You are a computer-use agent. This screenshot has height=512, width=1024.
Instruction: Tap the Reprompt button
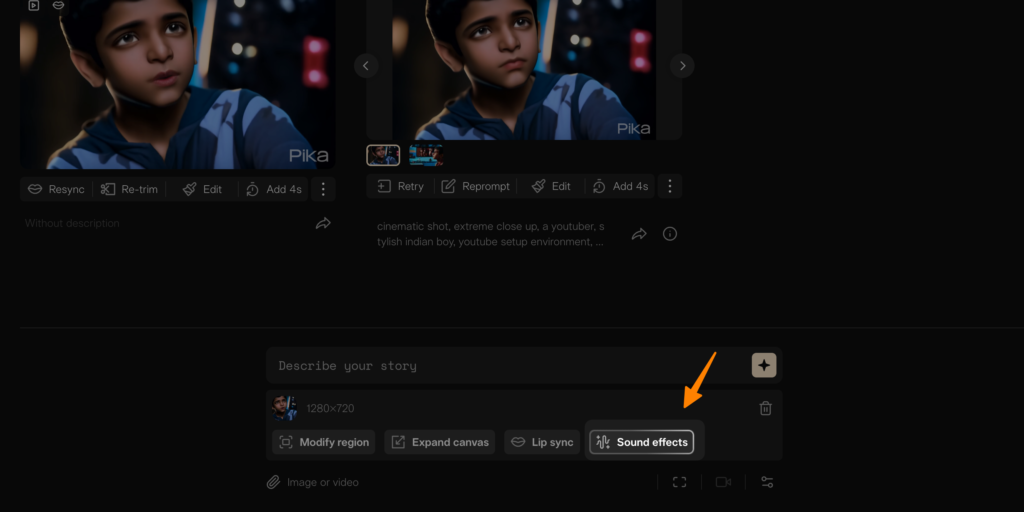click(476, 186)
